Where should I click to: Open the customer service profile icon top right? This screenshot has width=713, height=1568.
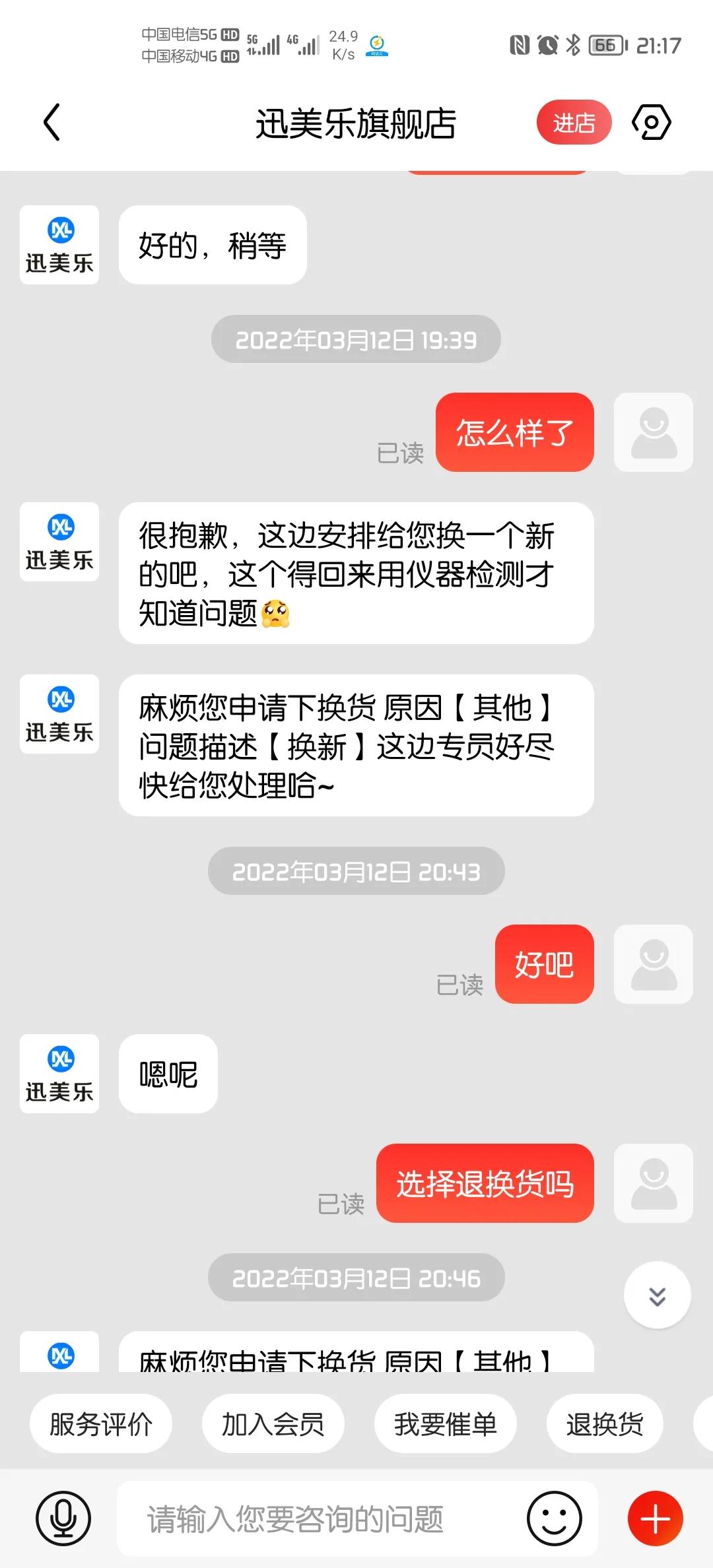pos(653,122)
